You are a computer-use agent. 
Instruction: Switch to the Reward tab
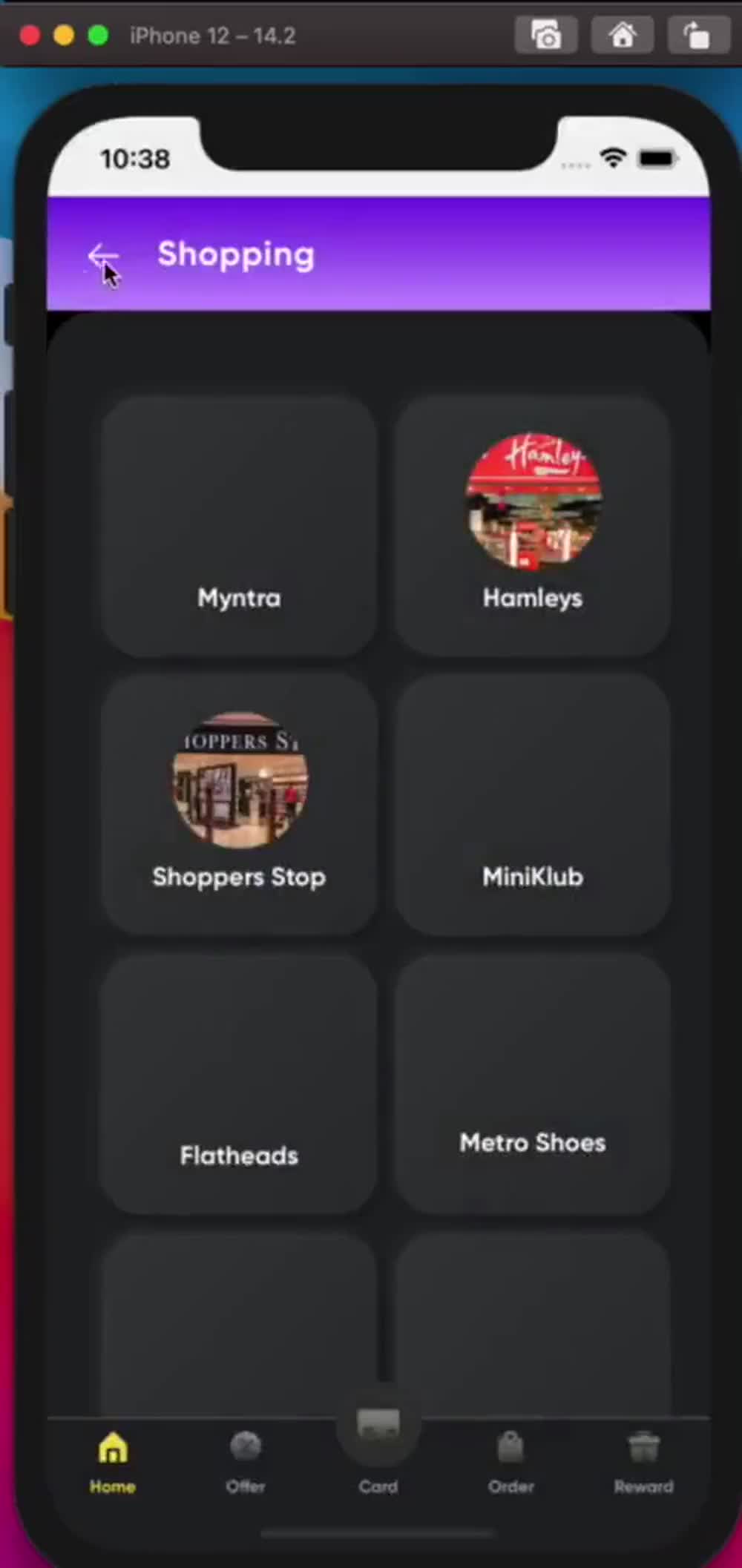click(643, 1463)
